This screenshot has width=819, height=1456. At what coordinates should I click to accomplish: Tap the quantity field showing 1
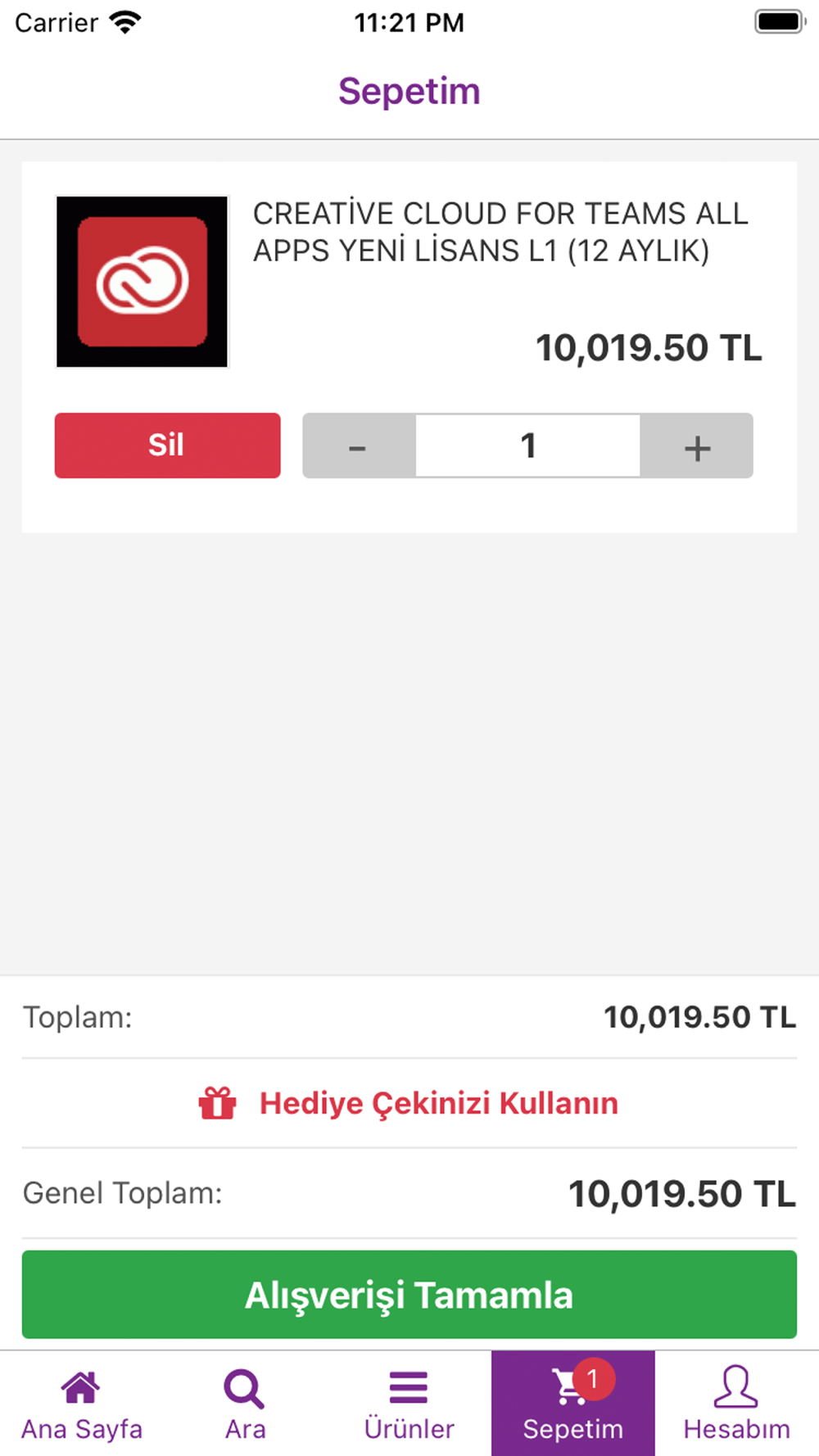tap(528, 445)
